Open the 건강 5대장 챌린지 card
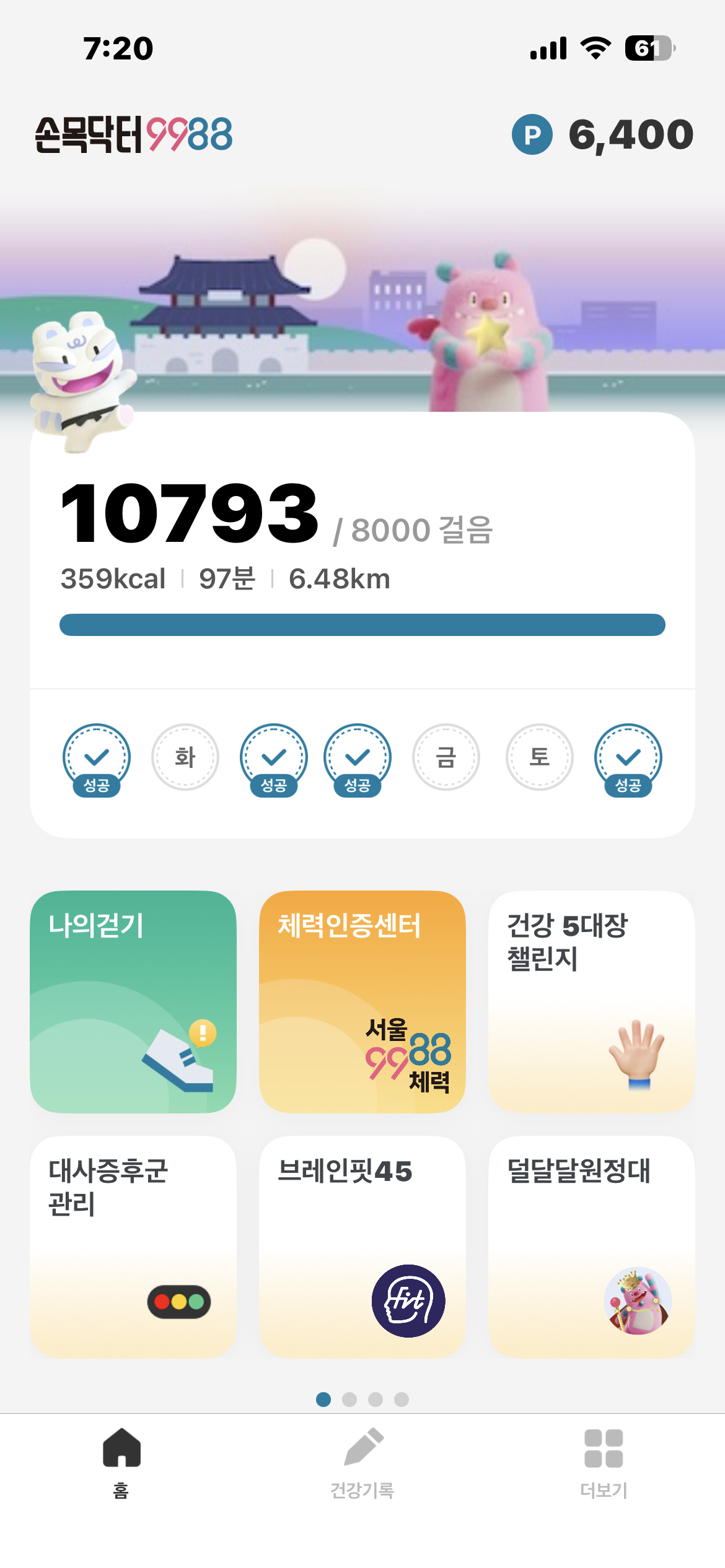Viewport: 725px width, 1568px height. (x=591, y=1001)
